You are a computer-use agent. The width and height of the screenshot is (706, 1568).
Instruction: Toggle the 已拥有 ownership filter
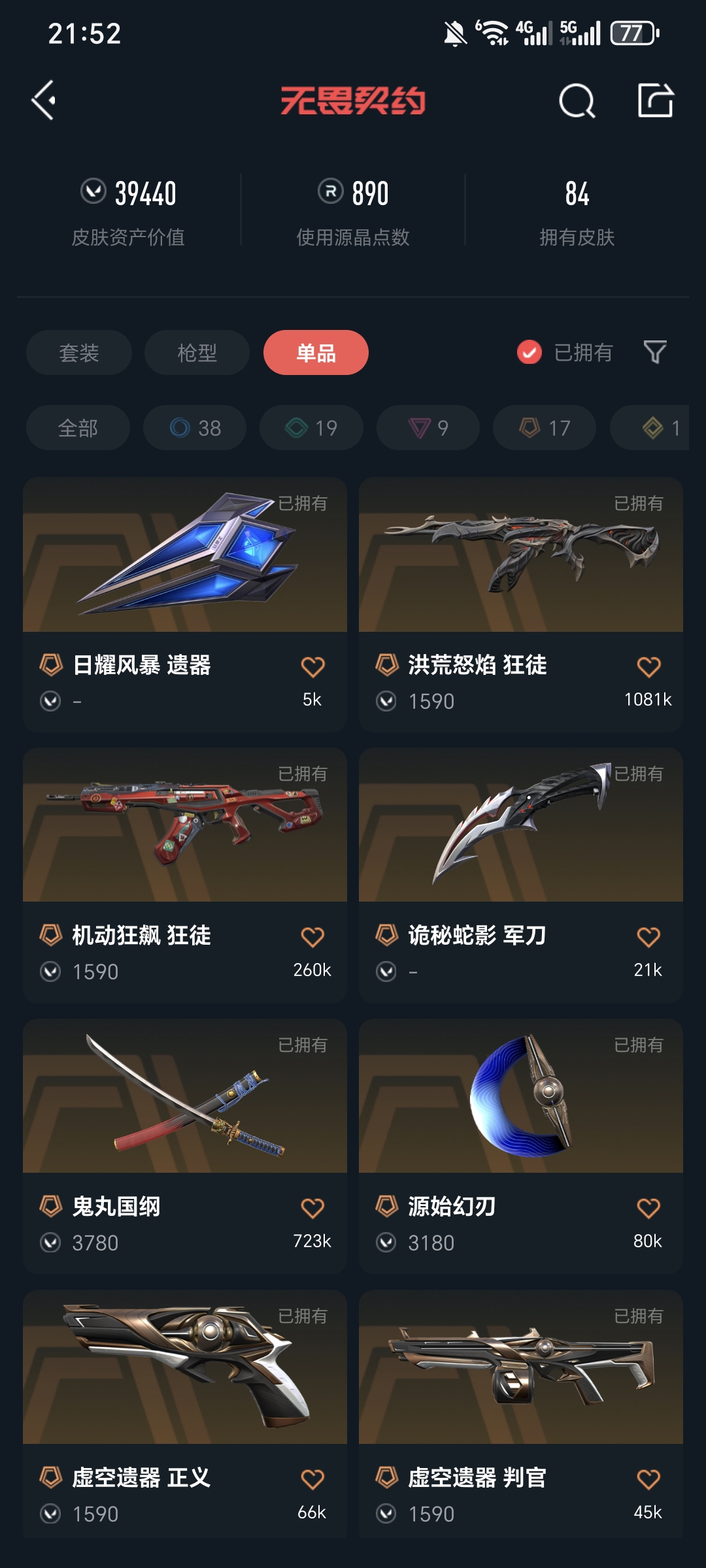point(566,352)
